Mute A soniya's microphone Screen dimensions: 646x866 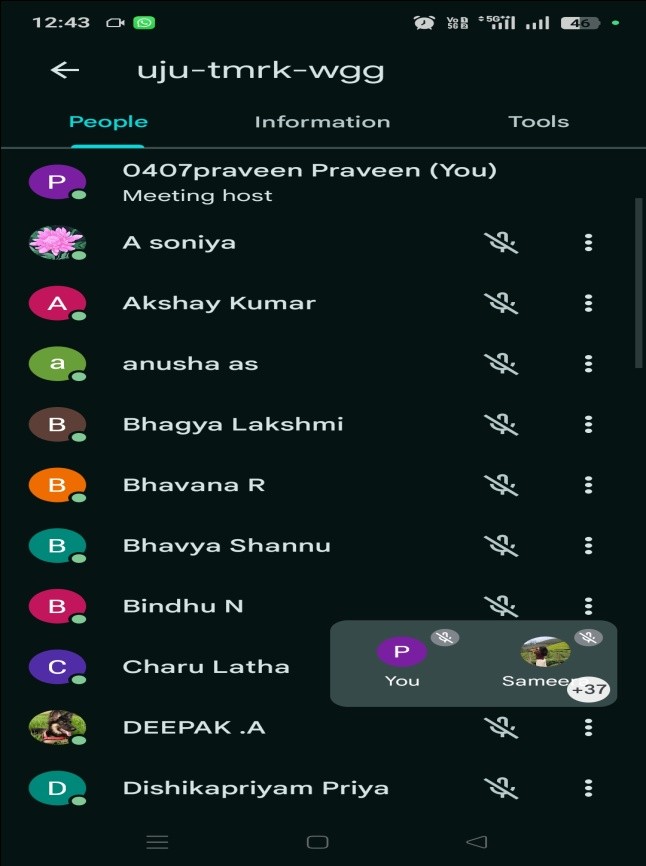click(500, 242)
